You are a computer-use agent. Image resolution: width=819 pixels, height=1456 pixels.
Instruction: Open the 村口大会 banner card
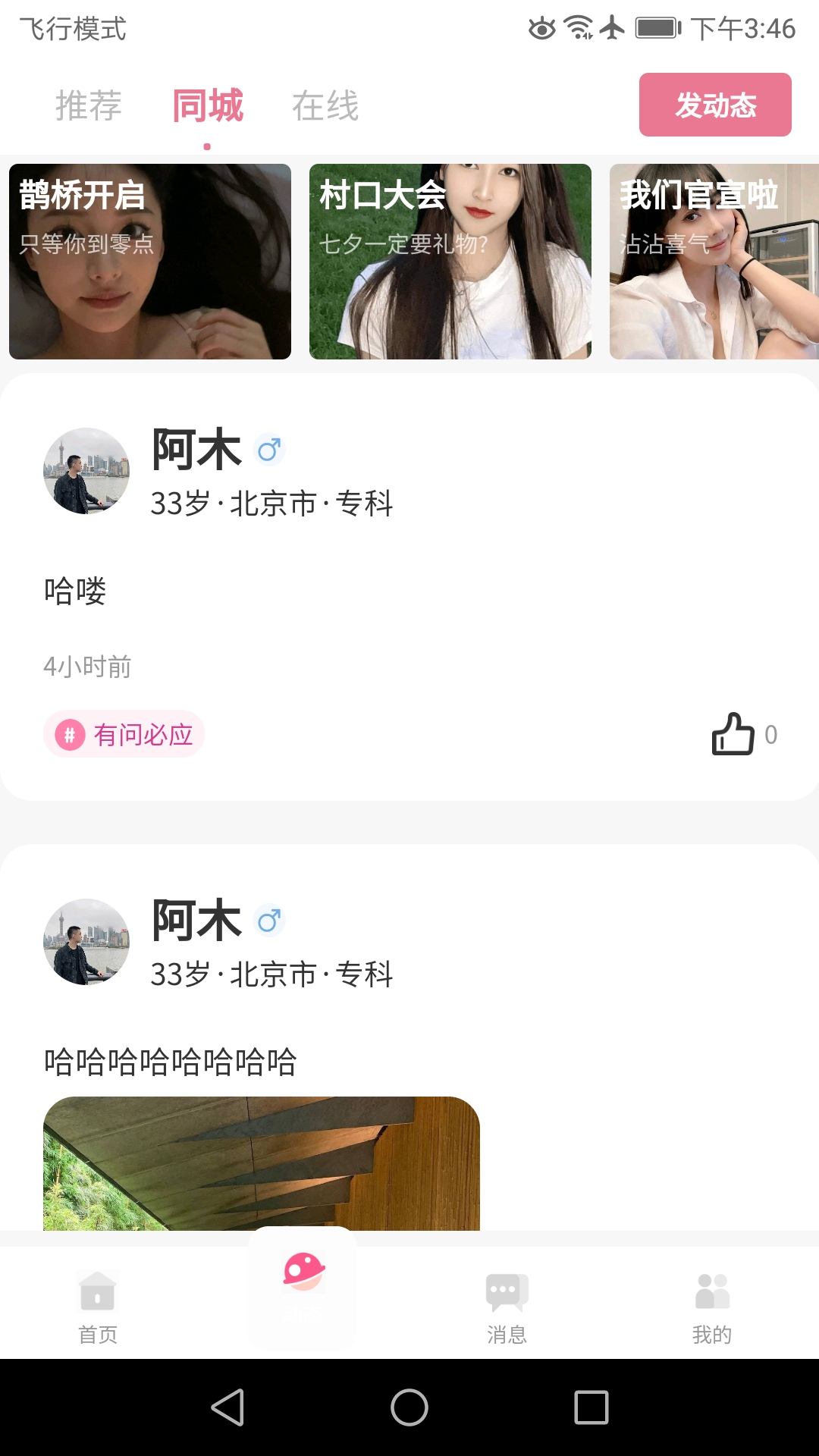[x=450, y=259]
